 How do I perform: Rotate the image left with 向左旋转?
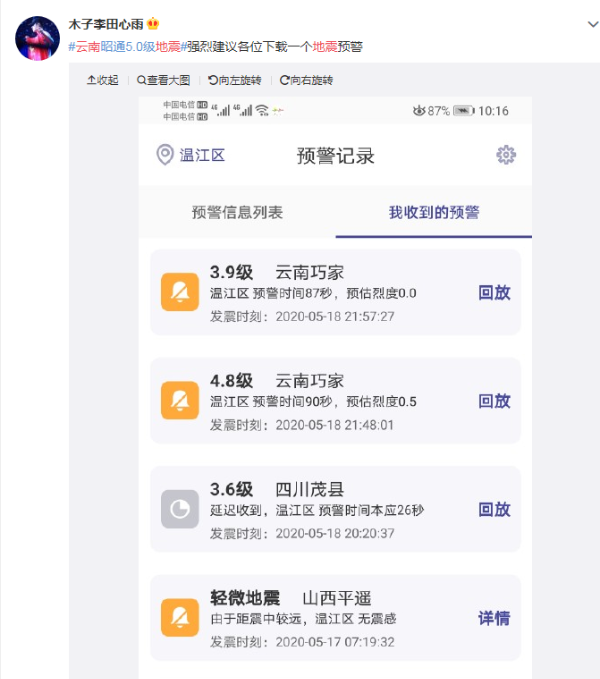click(x=234, y=80)
